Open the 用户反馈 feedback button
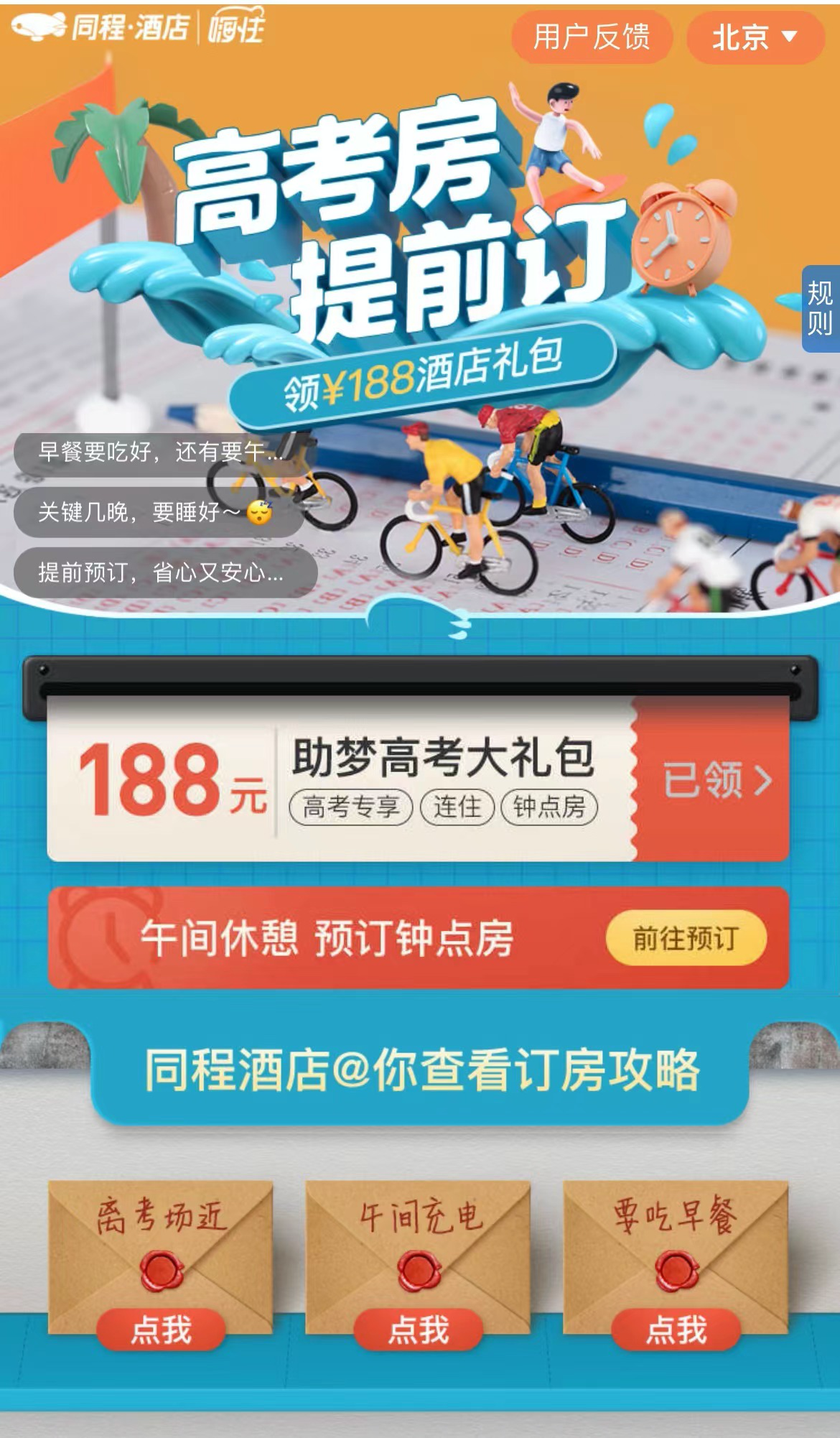Image resolution: width=840 pixels, height=1438 pixels. (591, 37)
